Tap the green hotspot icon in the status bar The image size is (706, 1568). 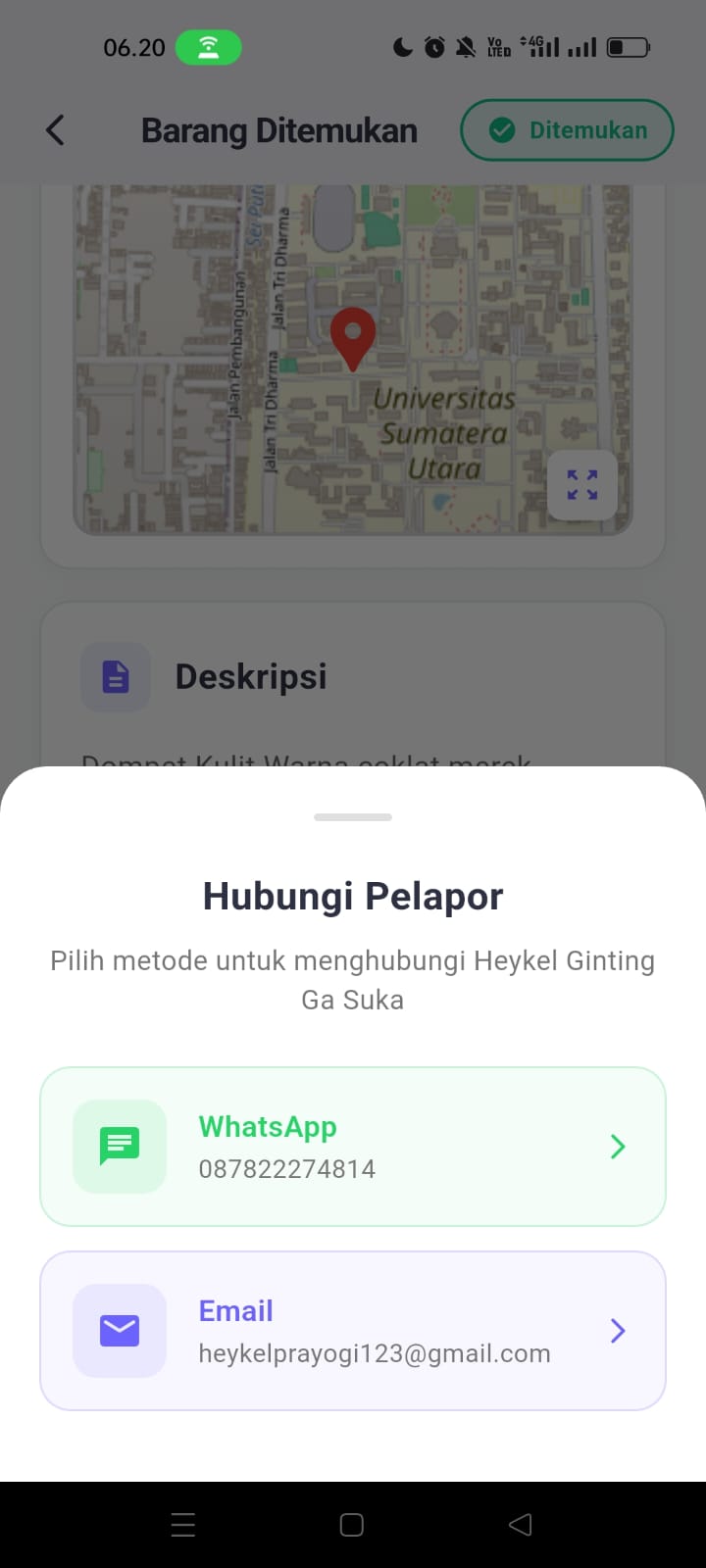209,46
